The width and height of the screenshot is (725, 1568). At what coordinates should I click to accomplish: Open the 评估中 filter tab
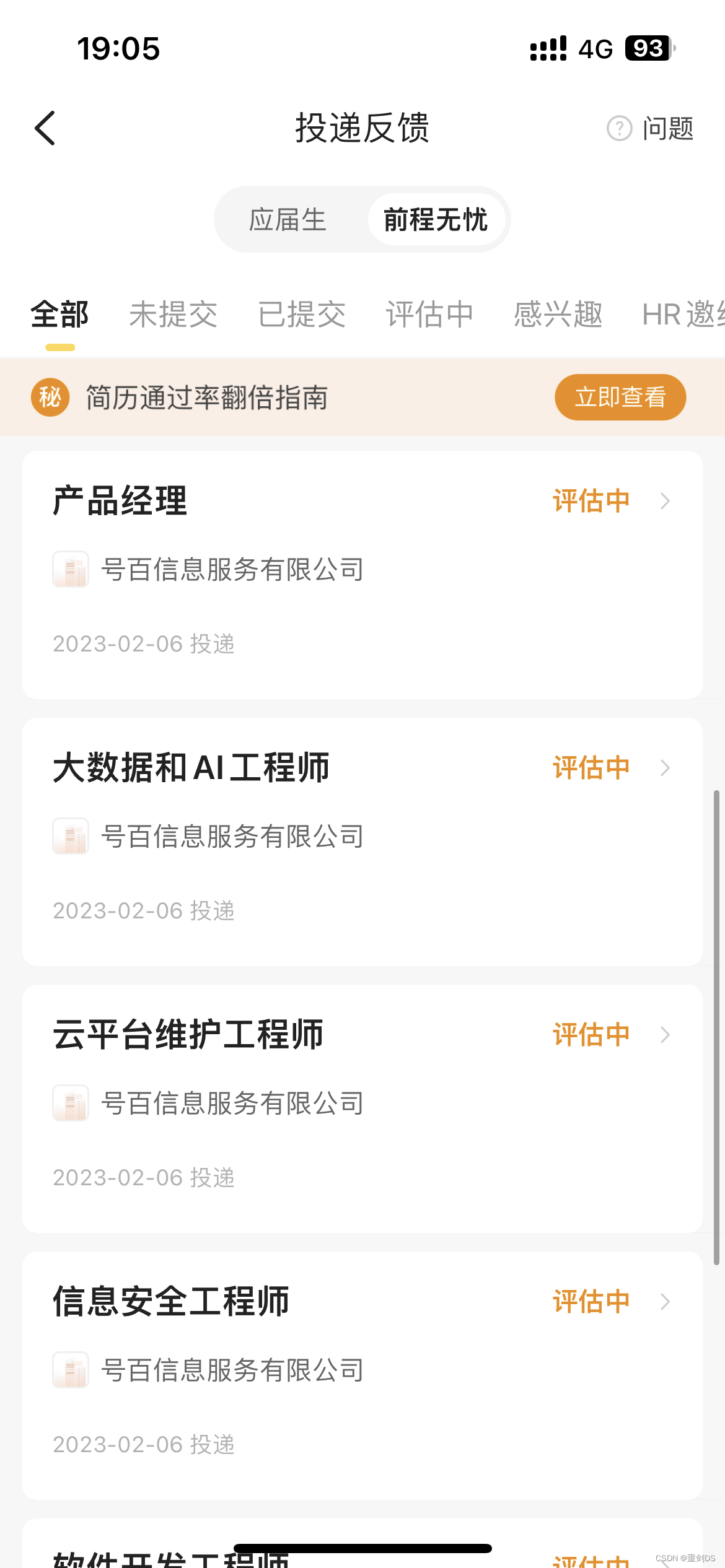[430, 315]
